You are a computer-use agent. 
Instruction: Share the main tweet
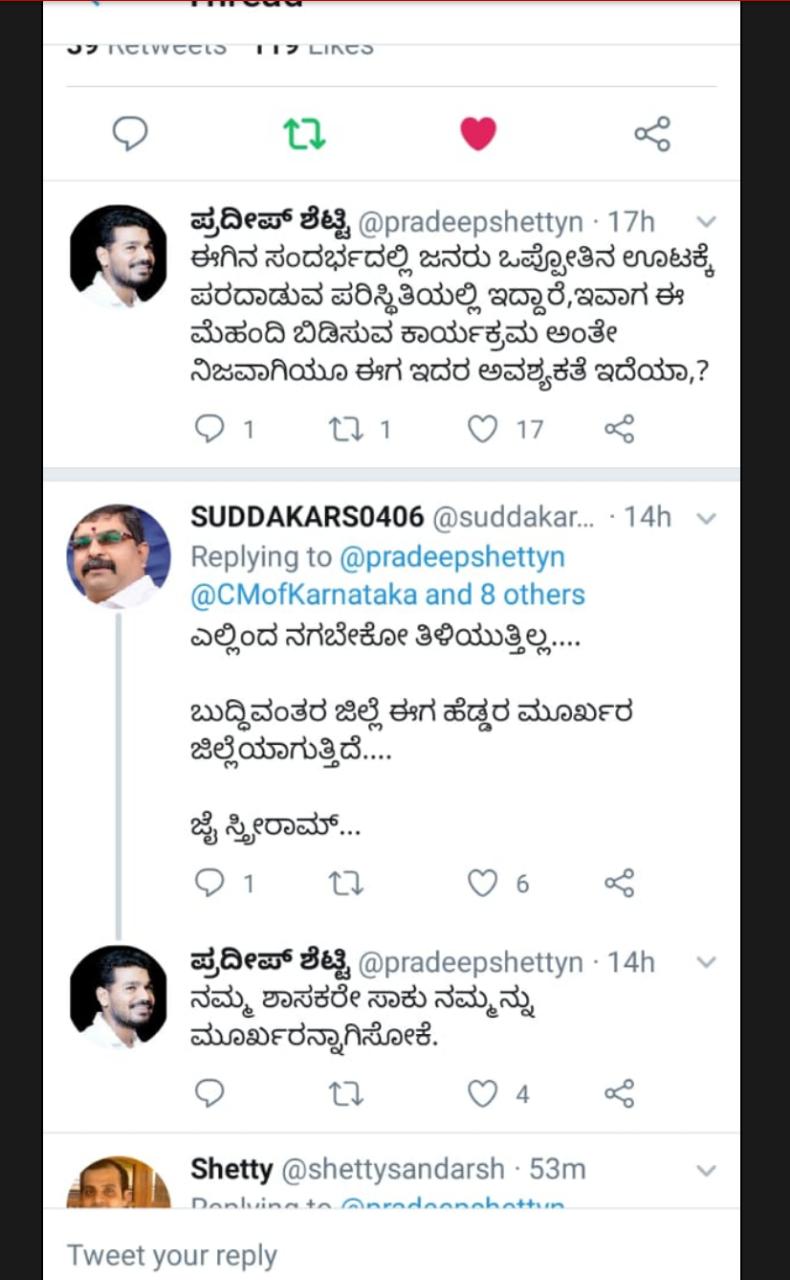(x=652, y=133)
